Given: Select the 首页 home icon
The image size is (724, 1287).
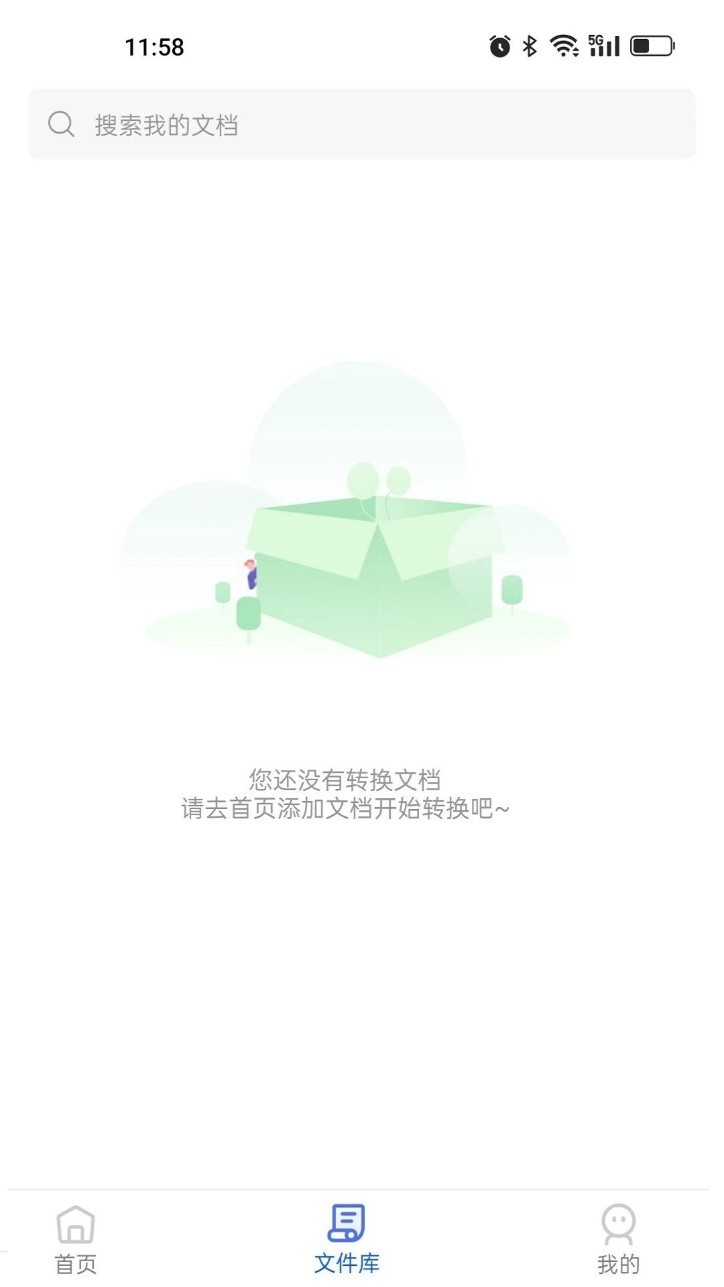Looking at the screenshot, I should tap(75, 1222).
